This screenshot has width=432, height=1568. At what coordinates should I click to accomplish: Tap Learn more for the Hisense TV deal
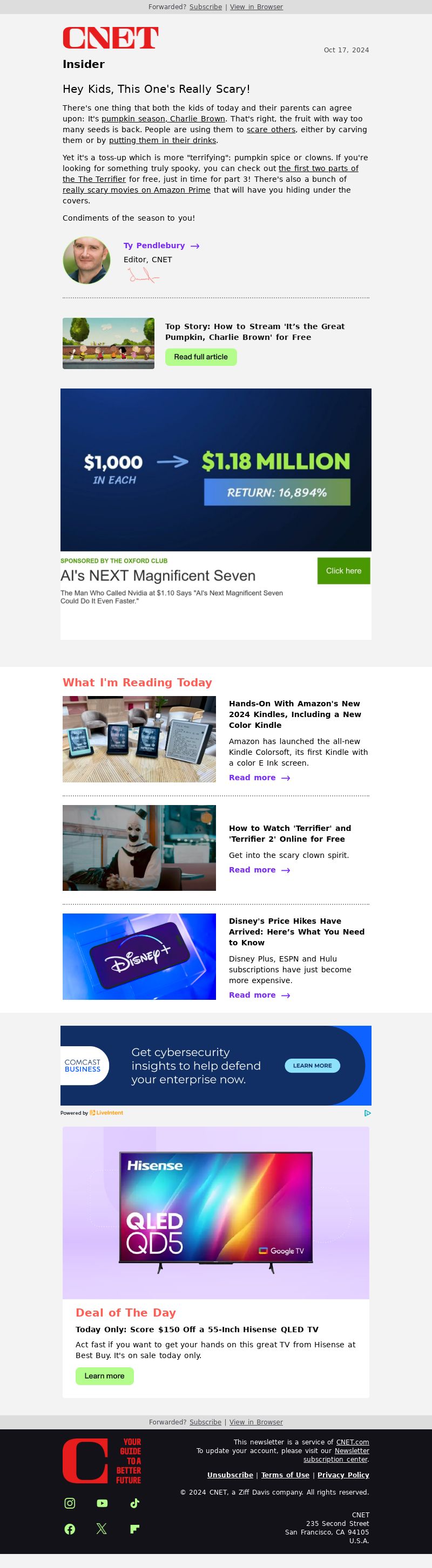(104, 1376)
